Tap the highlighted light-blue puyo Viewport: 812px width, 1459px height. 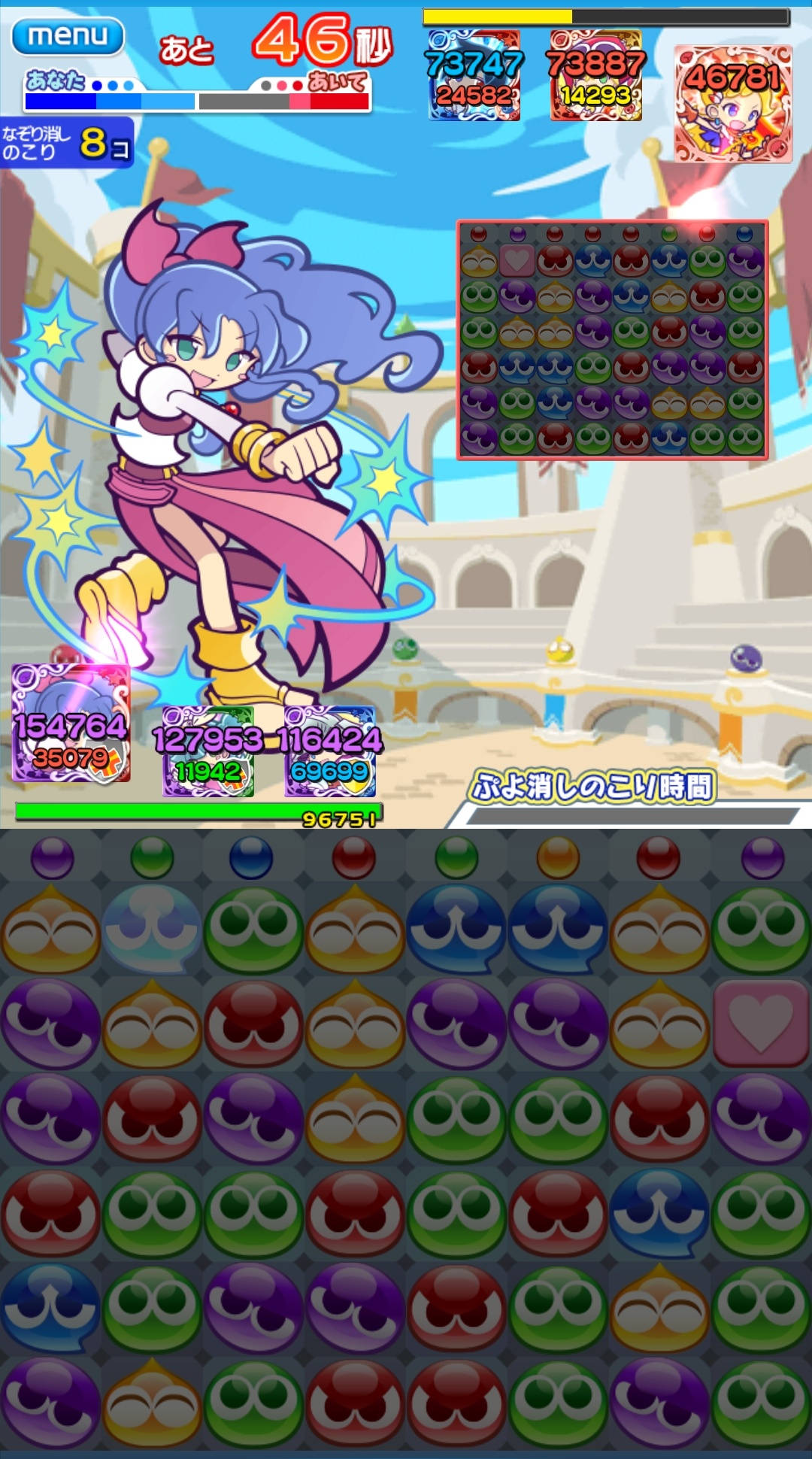click(152, 930)
